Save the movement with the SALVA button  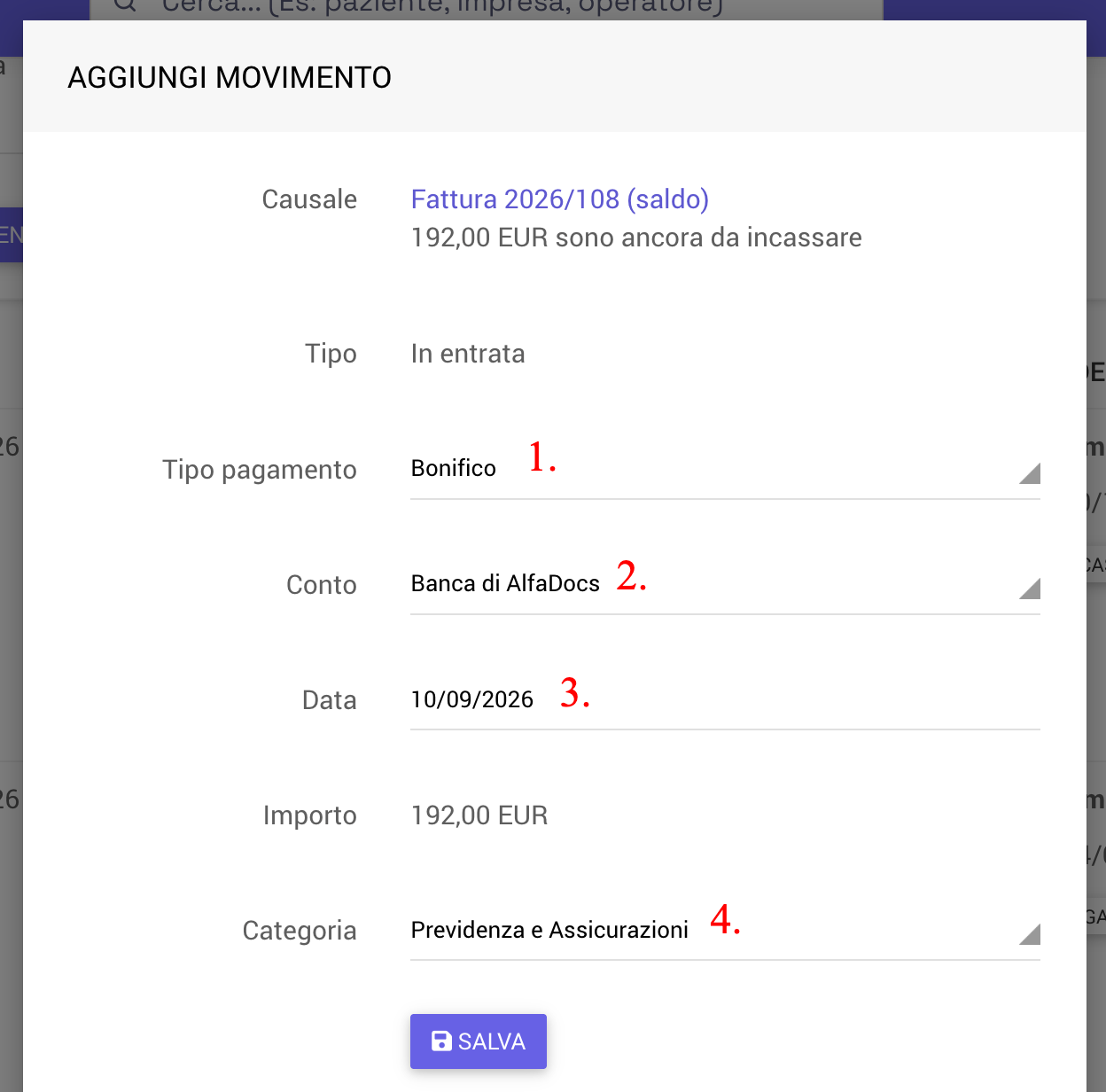479,1041
